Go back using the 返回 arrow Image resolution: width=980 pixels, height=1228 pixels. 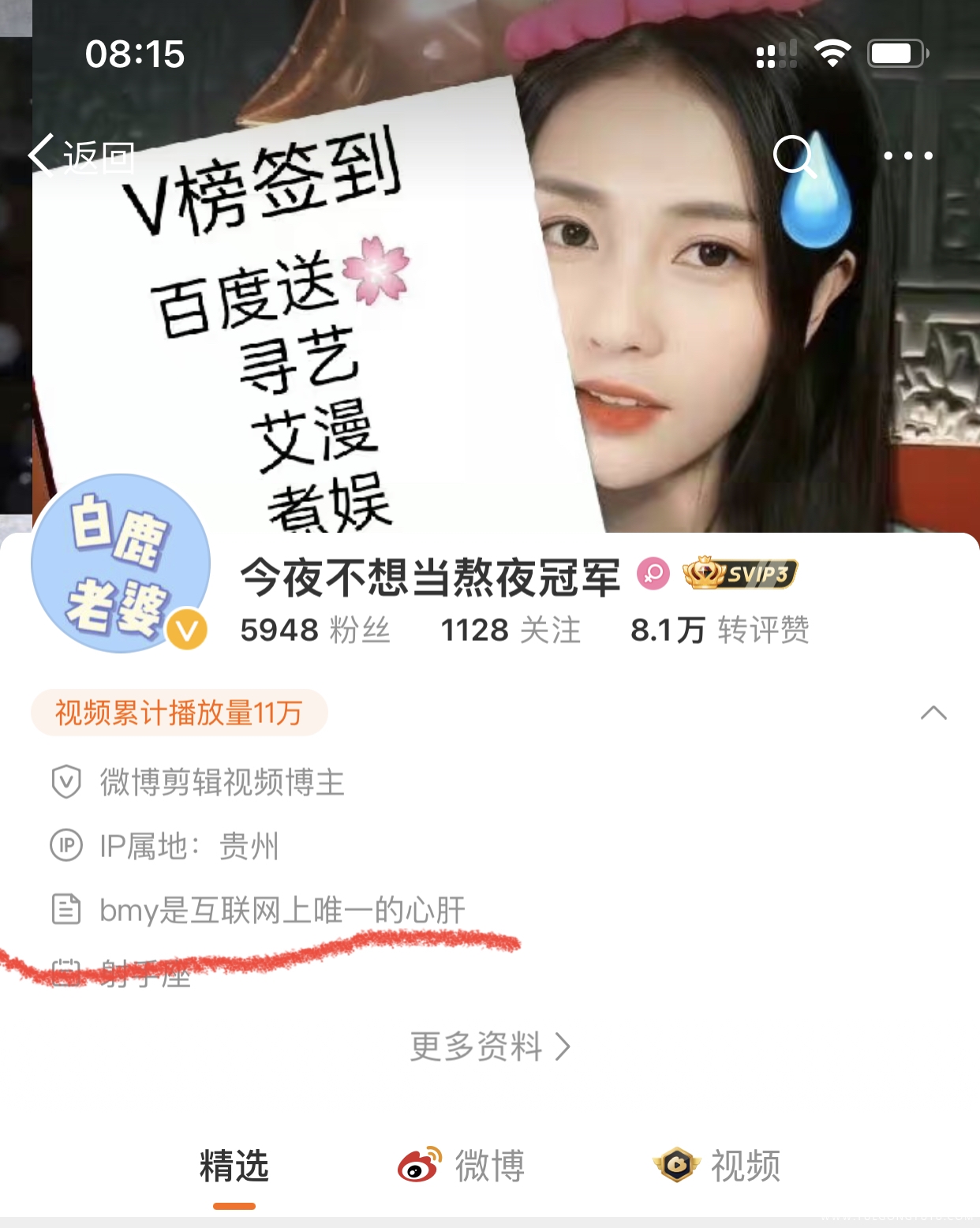(79, 156)
